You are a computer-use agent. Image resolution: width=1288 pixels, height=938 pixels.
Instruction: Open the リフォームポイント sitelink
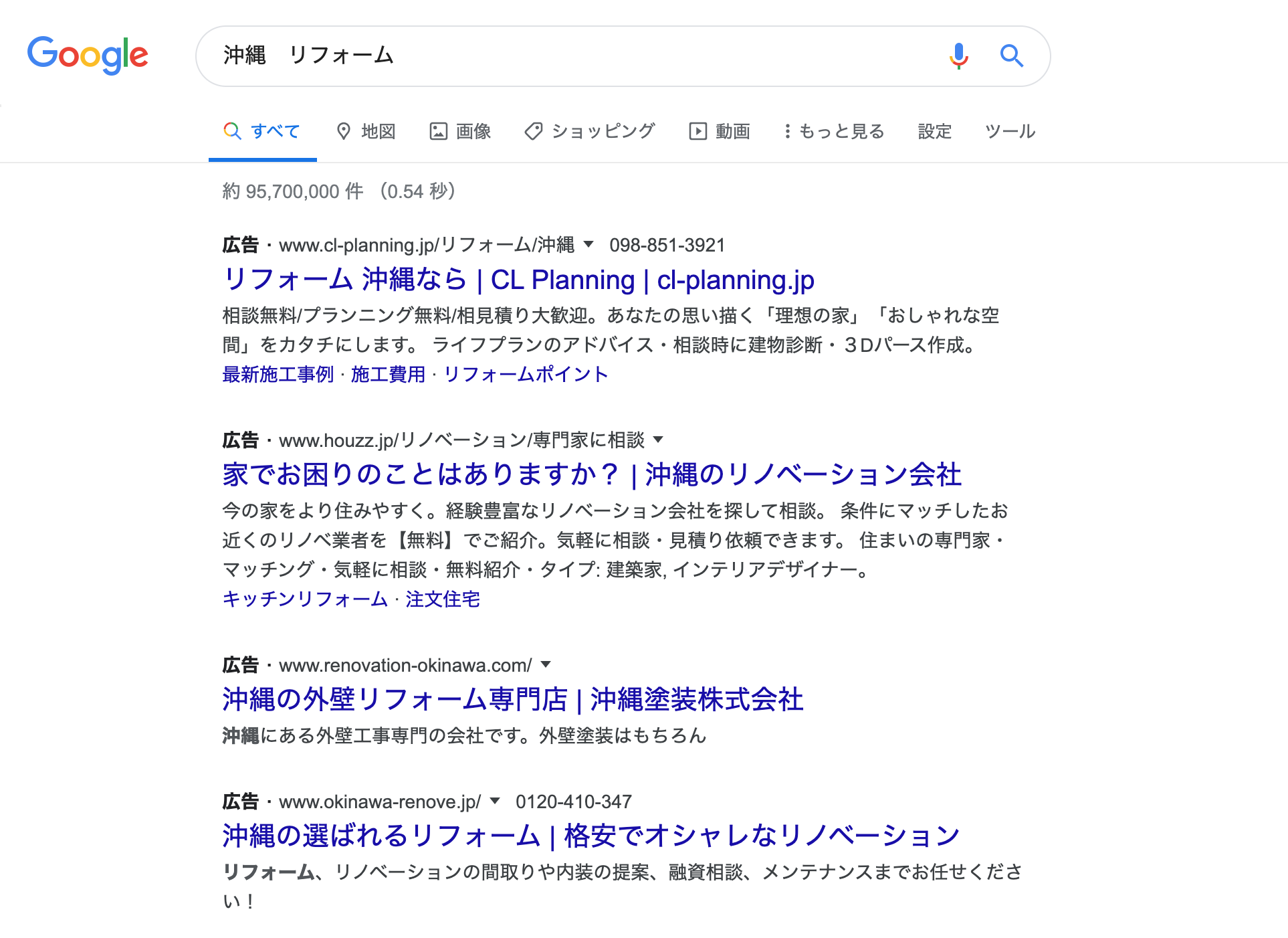tap(526, 374)
